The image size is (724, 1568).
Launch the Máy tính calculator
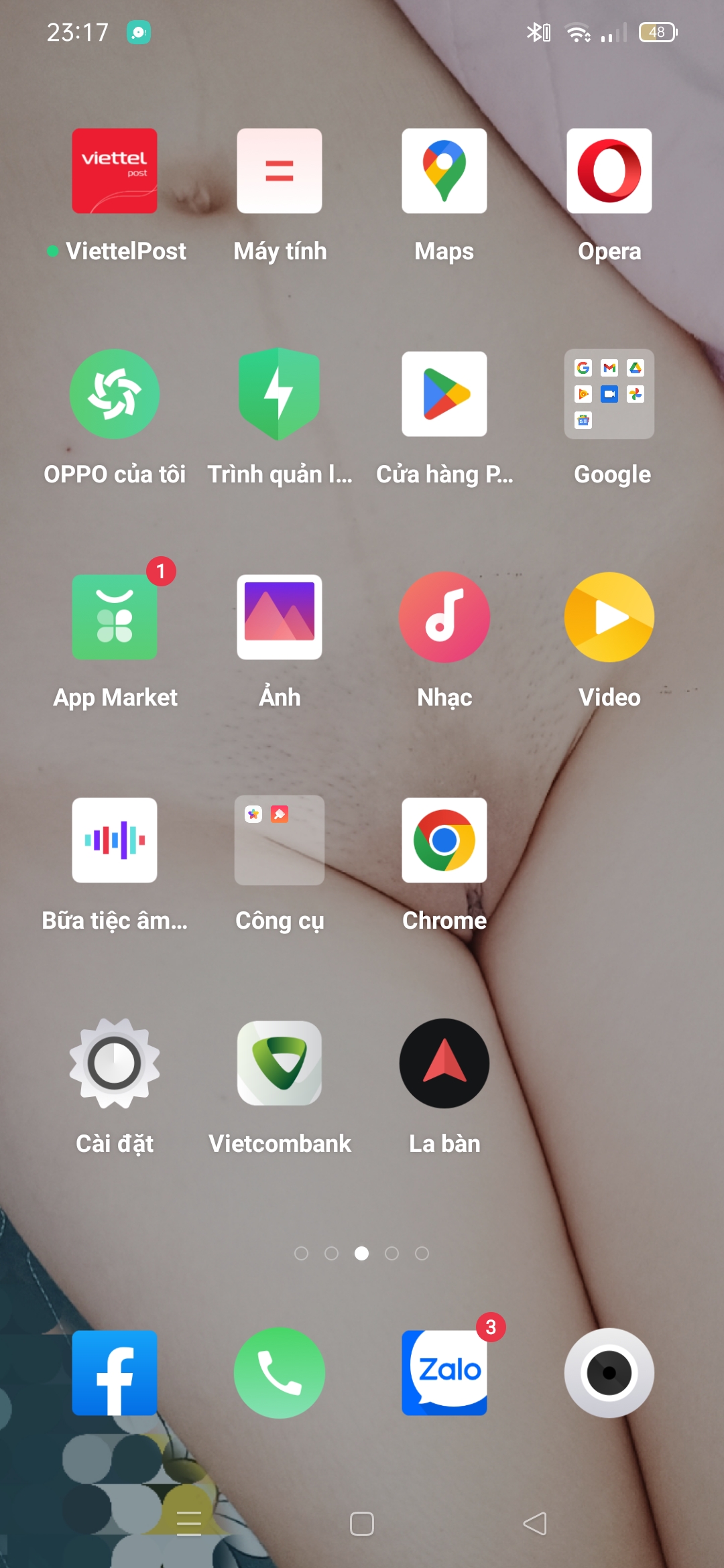tap(280, 171)
